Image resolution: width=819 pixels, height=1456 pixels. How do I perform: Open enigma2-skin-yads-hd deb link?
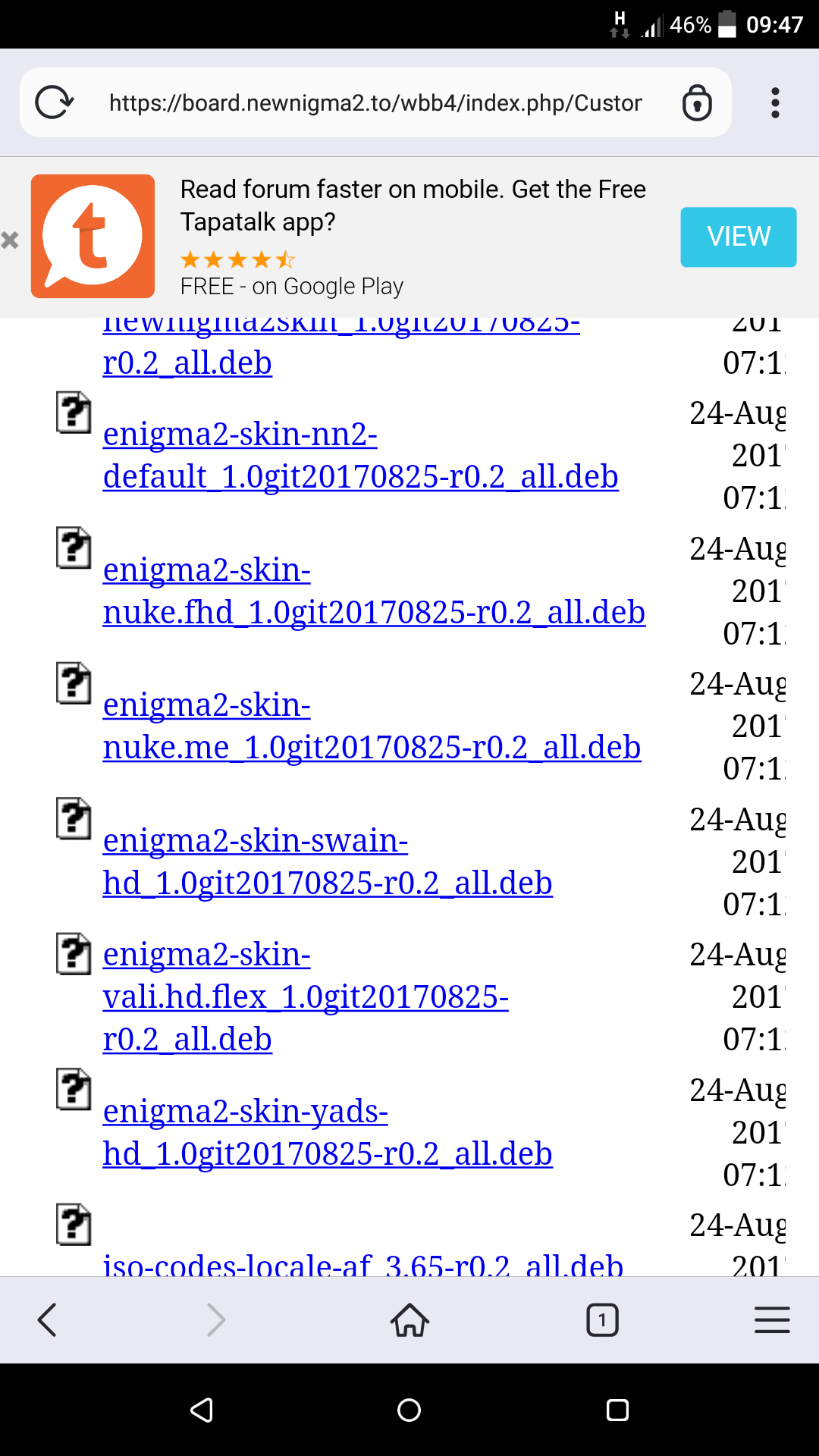click(x=328, y=1153)
